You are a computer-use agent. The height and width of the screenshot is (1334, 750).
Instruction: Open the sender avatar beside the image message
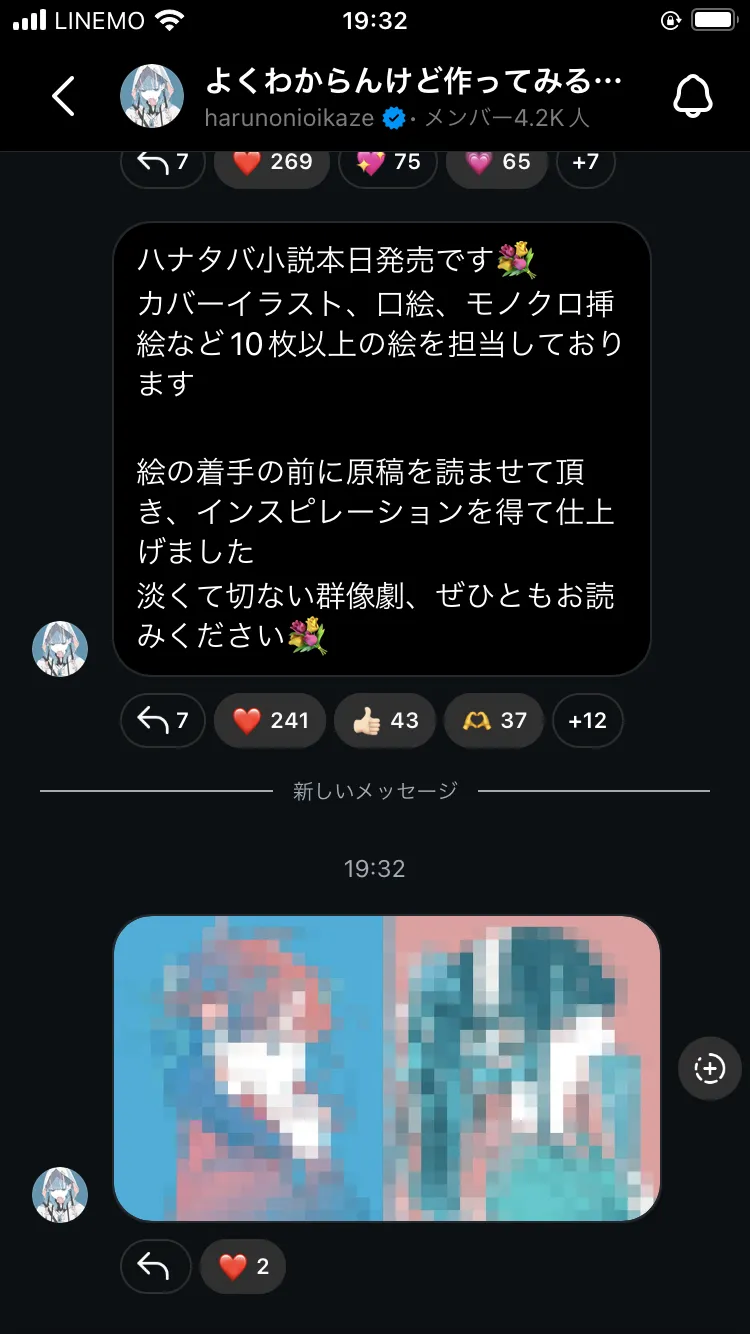click(60, 1195)
